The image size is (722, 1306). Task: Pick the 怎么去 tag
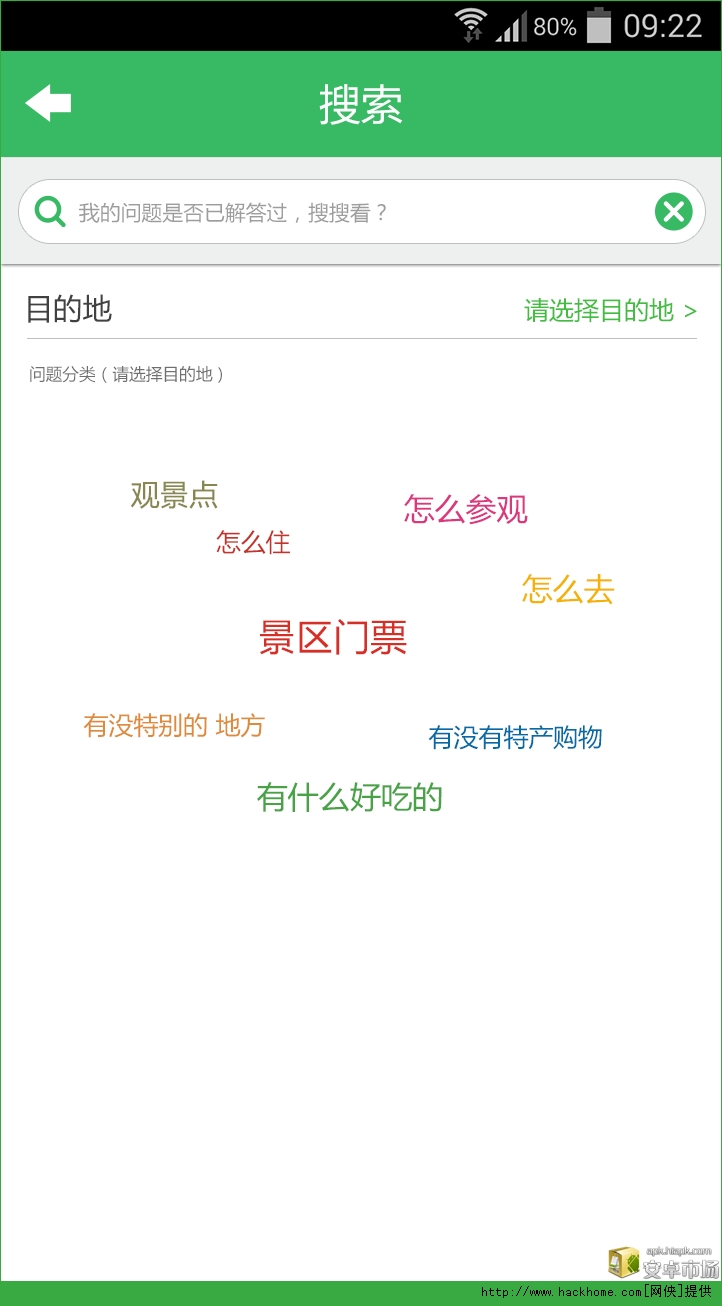pyautogui.click(x=567, y=589)
